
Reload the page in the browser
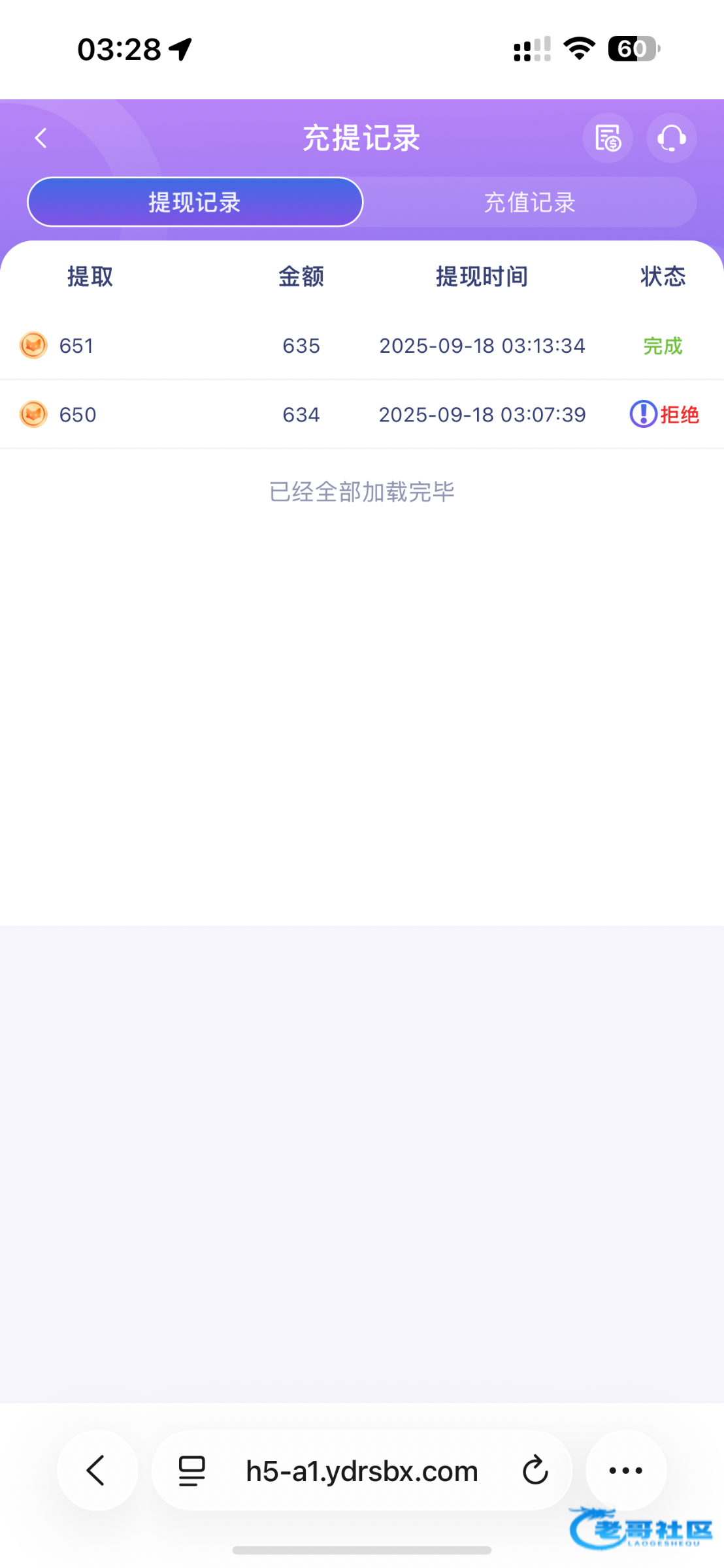pyautogui.click(x=535, y=1471)
